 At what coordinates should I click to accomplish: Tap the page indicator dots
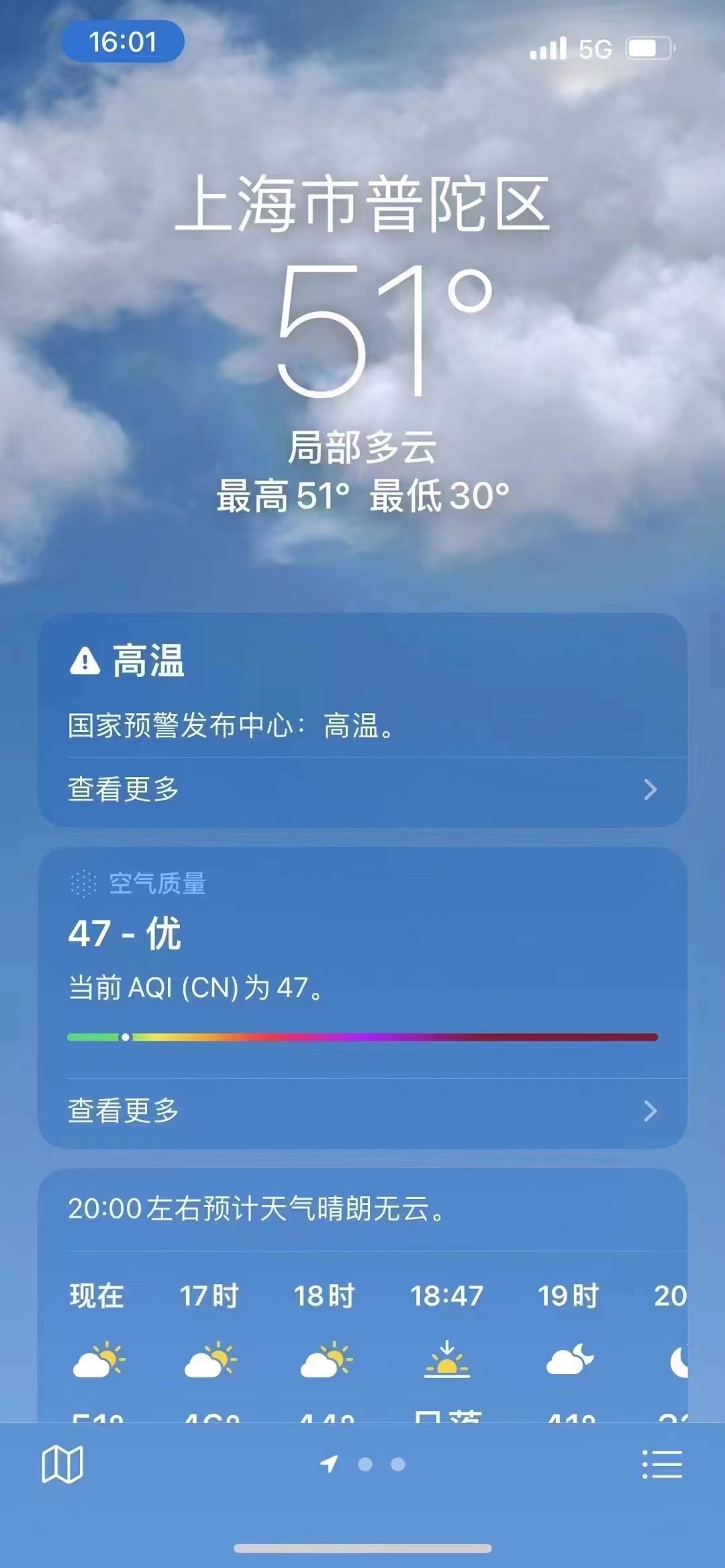tap(381, 1464)
